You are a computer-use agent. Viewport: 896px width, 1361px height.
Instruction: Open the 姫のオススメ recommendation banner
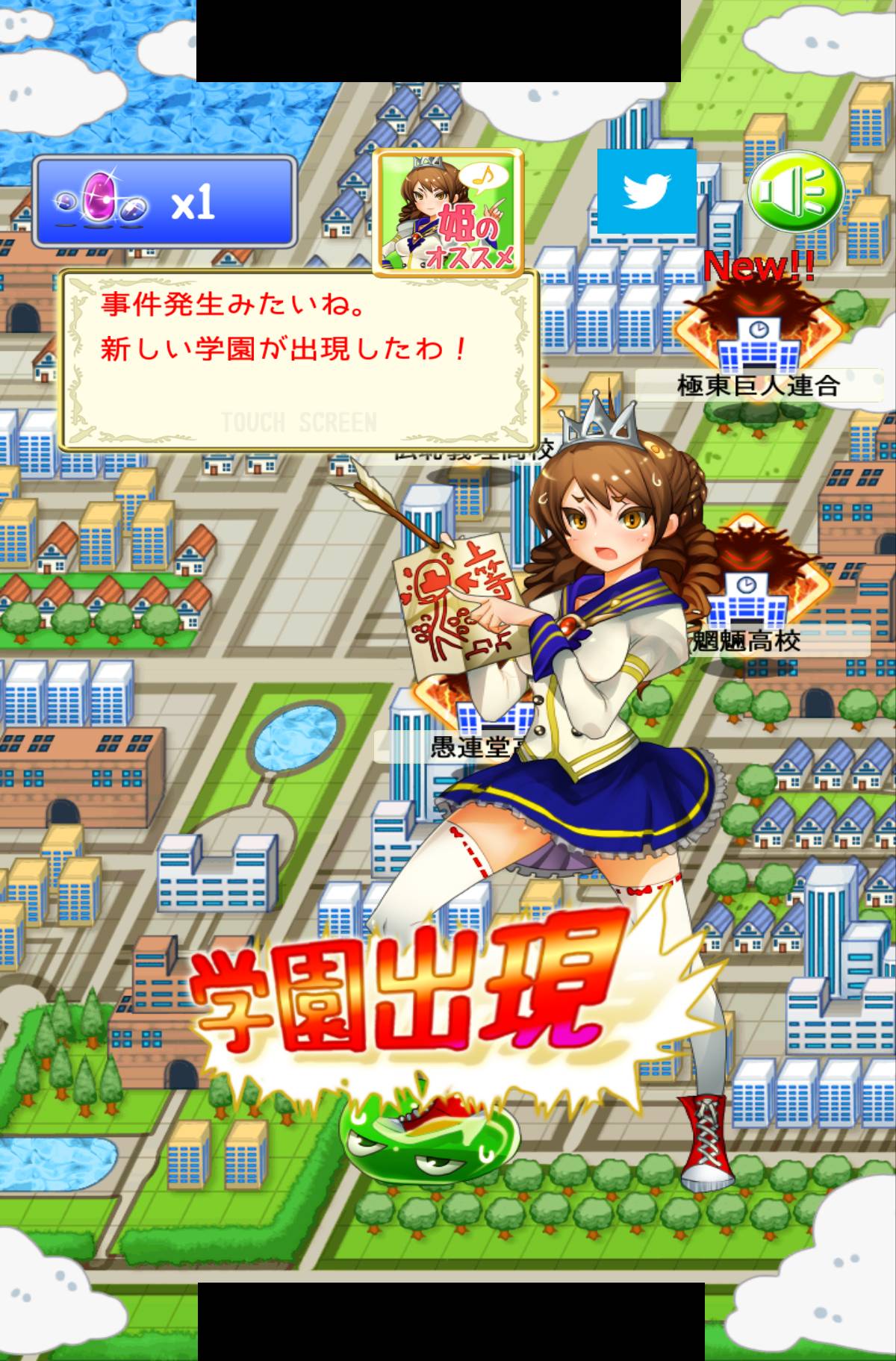pyautogui.click(x=447, y=212)
